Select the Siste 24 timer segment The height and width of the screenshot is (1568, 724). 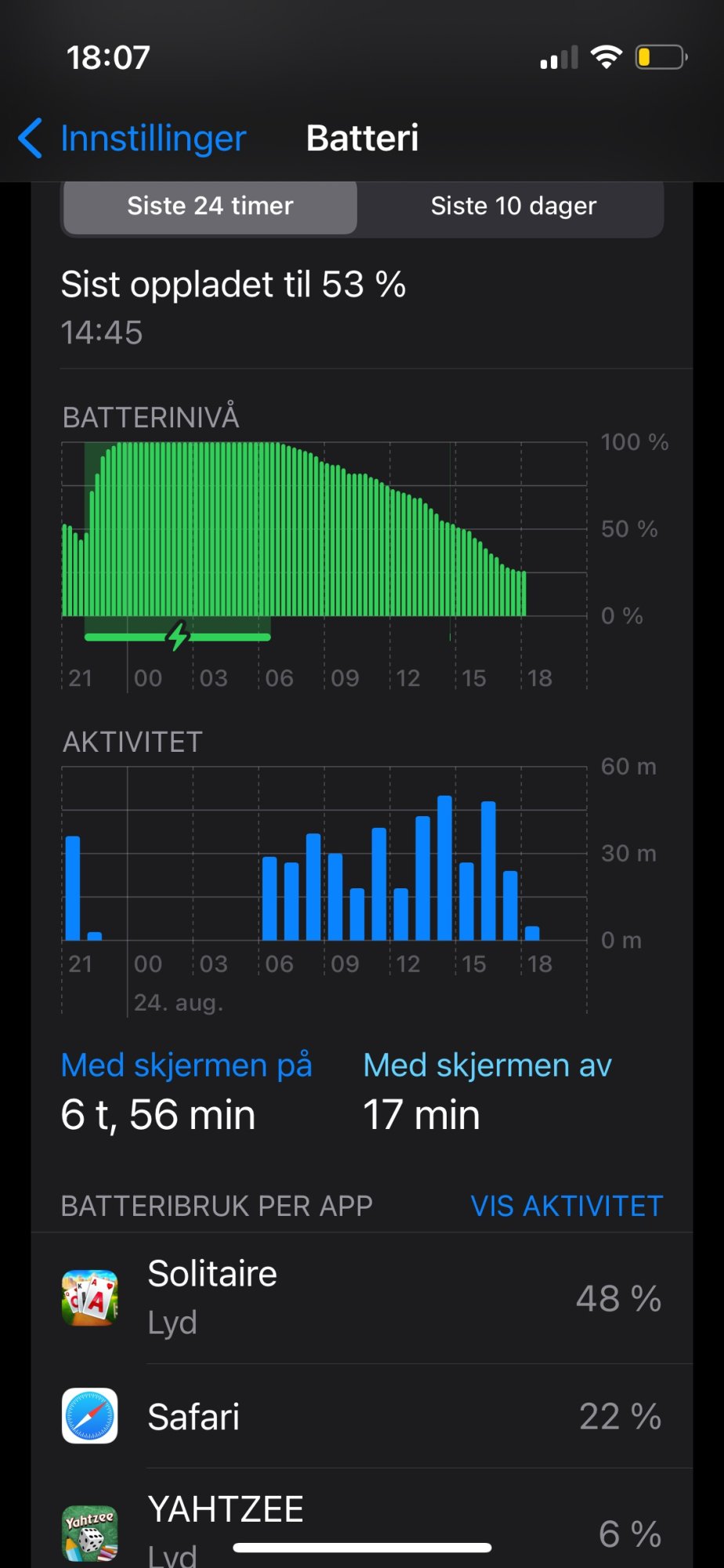210,206
